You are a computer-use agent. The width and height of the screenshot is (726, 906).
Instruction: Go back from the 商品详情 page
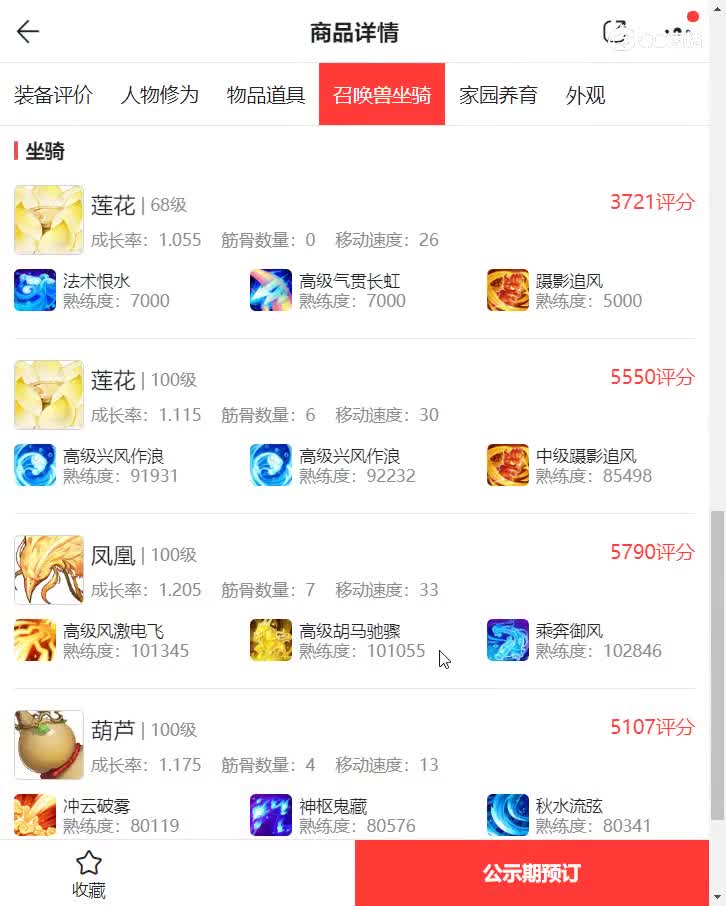[28, 32]
